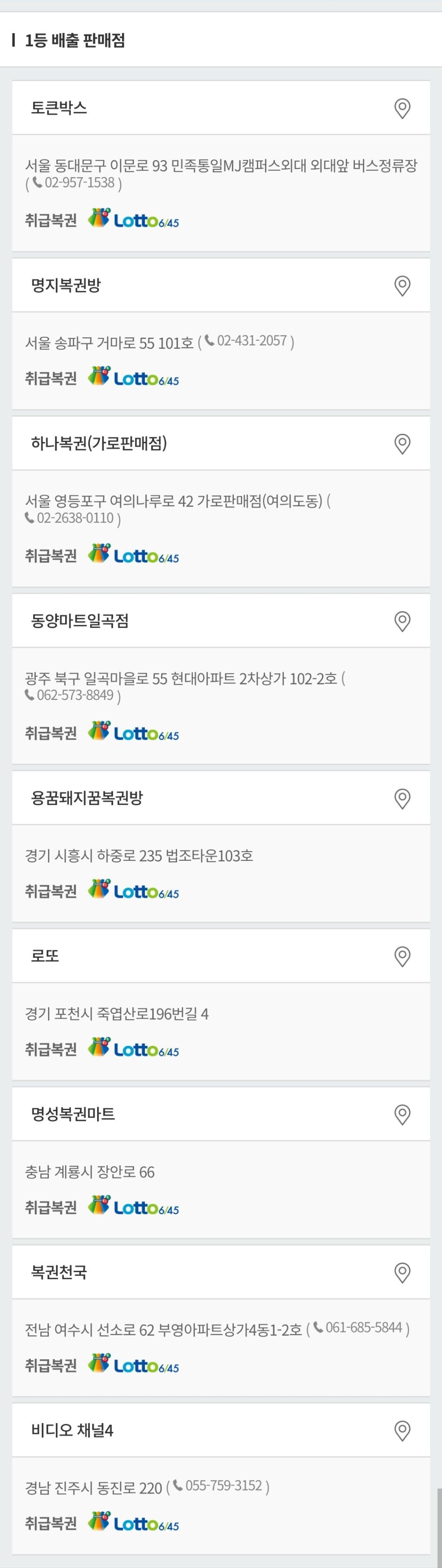View map pin for 하나복권(가로판매점)

point(402,444)
